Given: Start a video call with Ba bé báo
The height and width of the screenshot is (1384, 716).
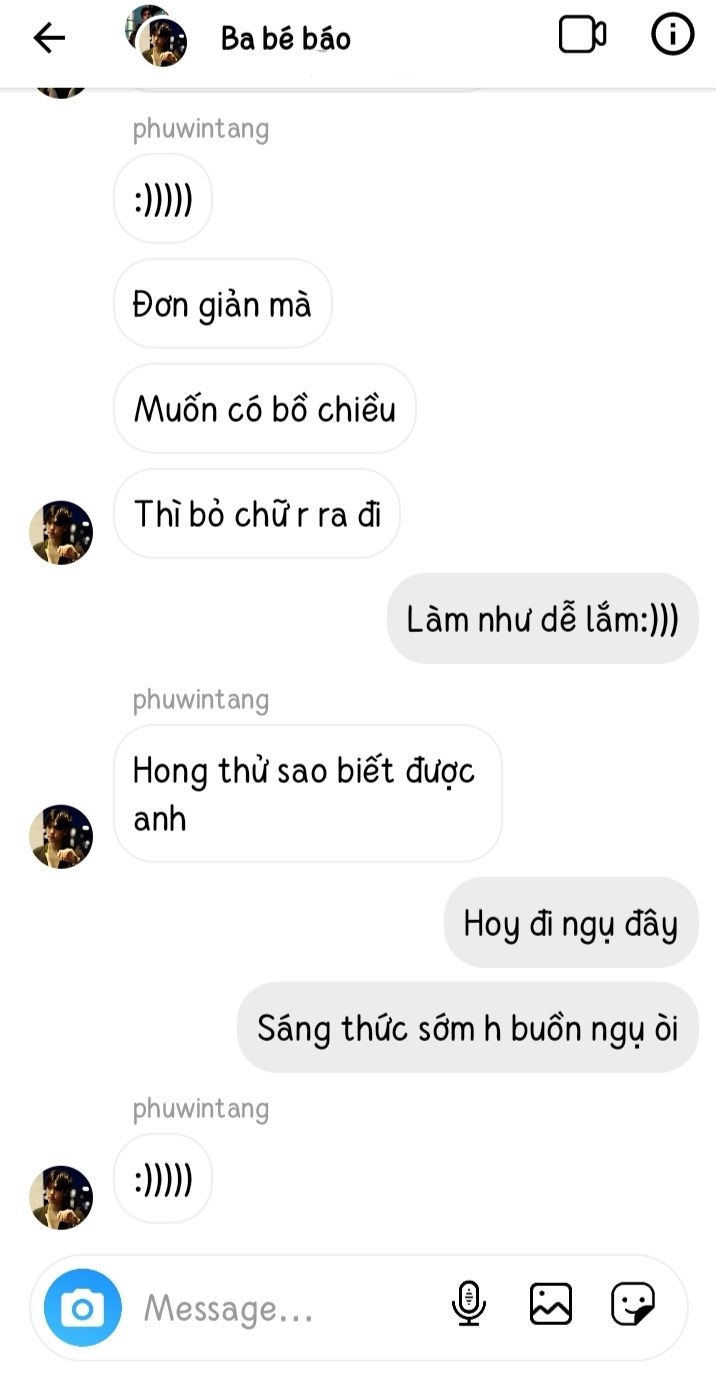Looking at the screenshot, I should (x=582, y=36).
